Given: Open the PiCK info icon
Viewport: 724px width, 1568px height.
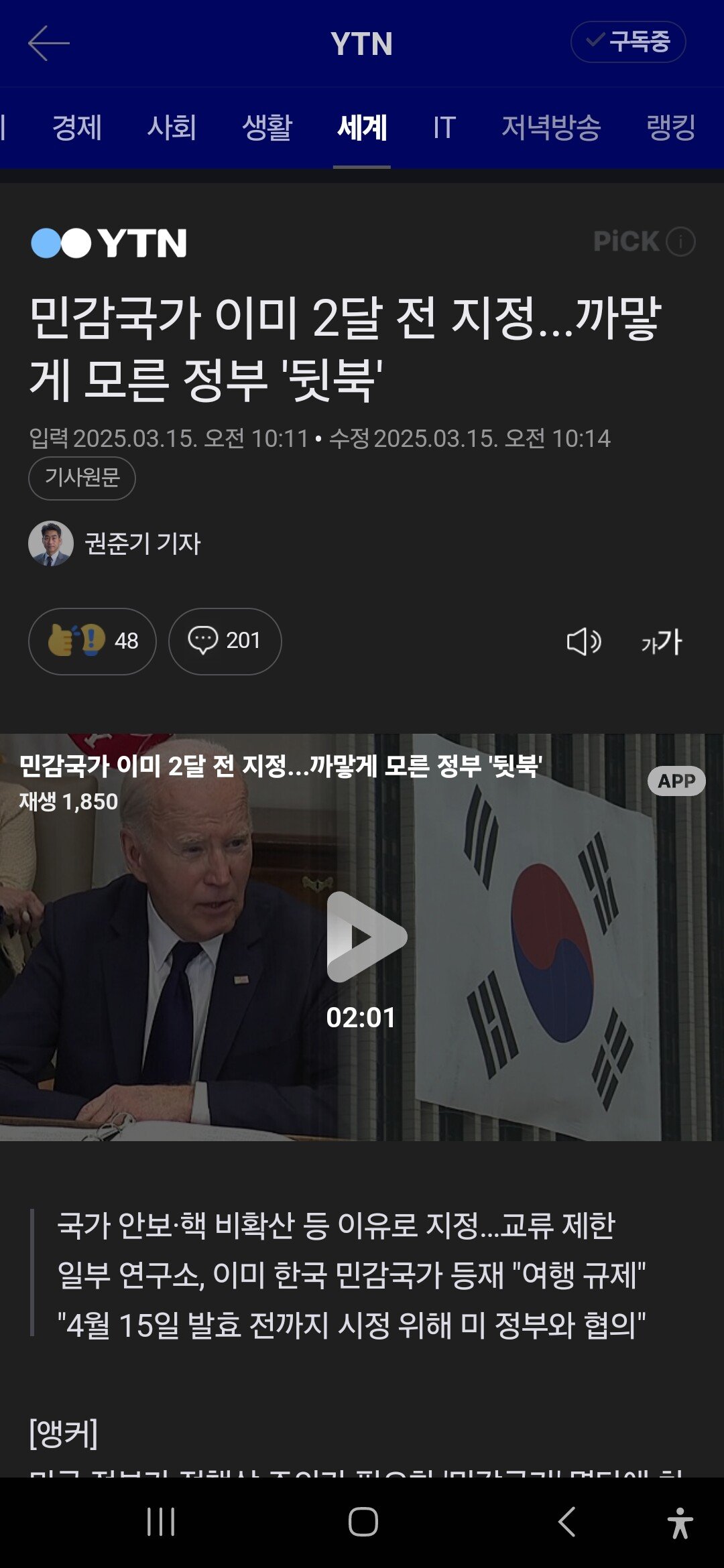Looking at the screenshot, I should (680, 241).
